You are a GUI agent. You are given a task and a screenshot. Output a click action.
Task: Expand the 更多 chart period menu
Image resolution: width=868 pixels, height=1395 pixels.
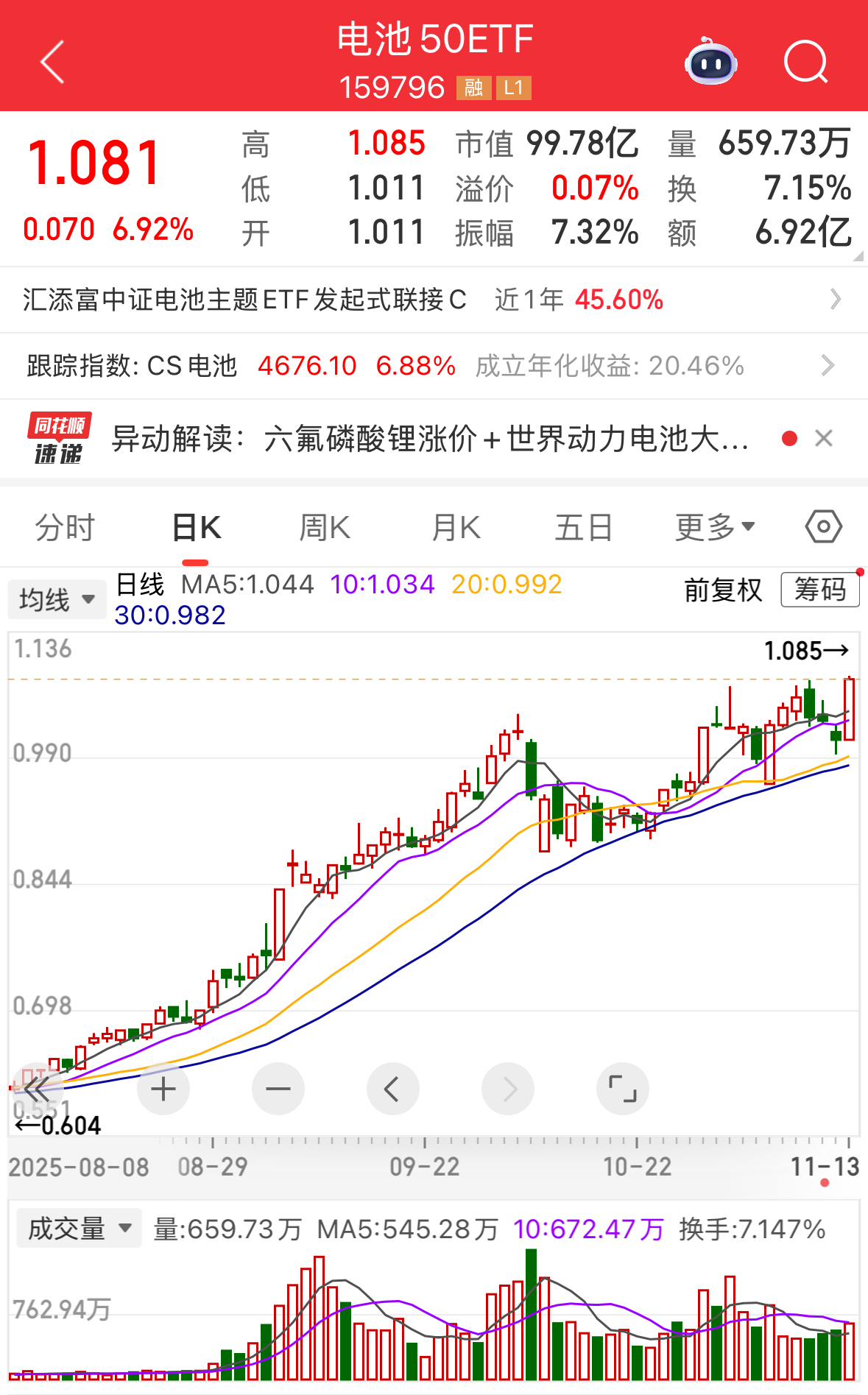point(712,526)
